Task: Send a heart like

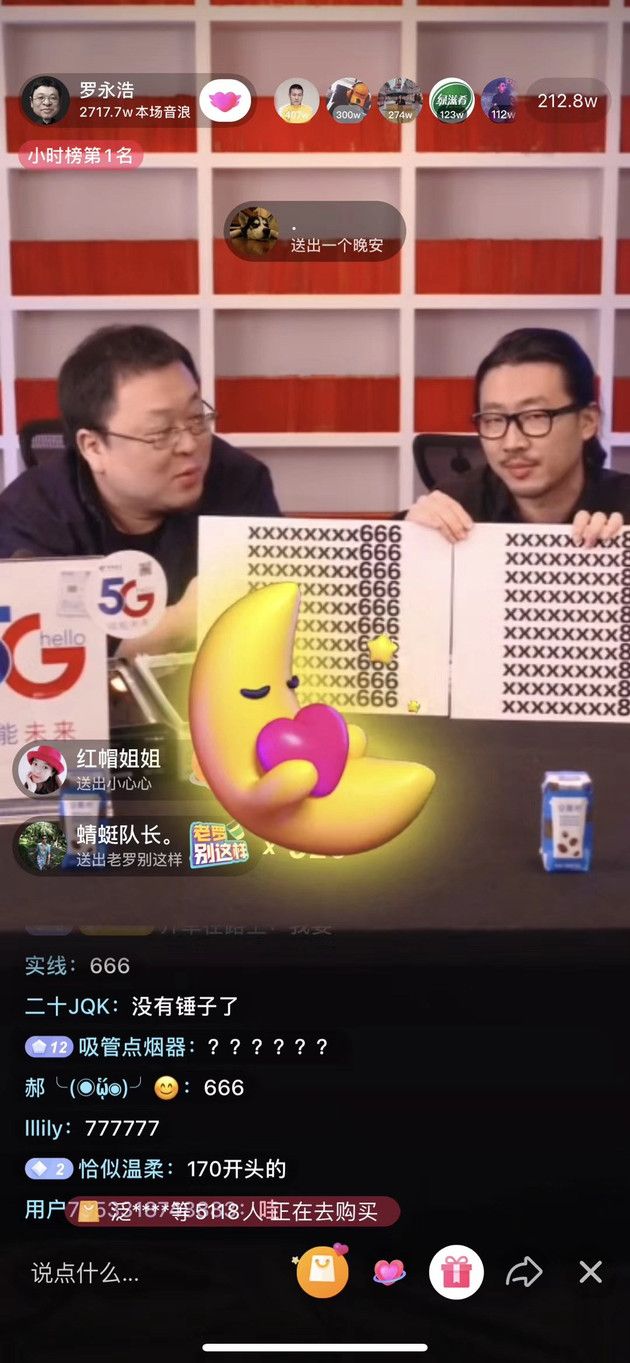Action: (389, 1272)
